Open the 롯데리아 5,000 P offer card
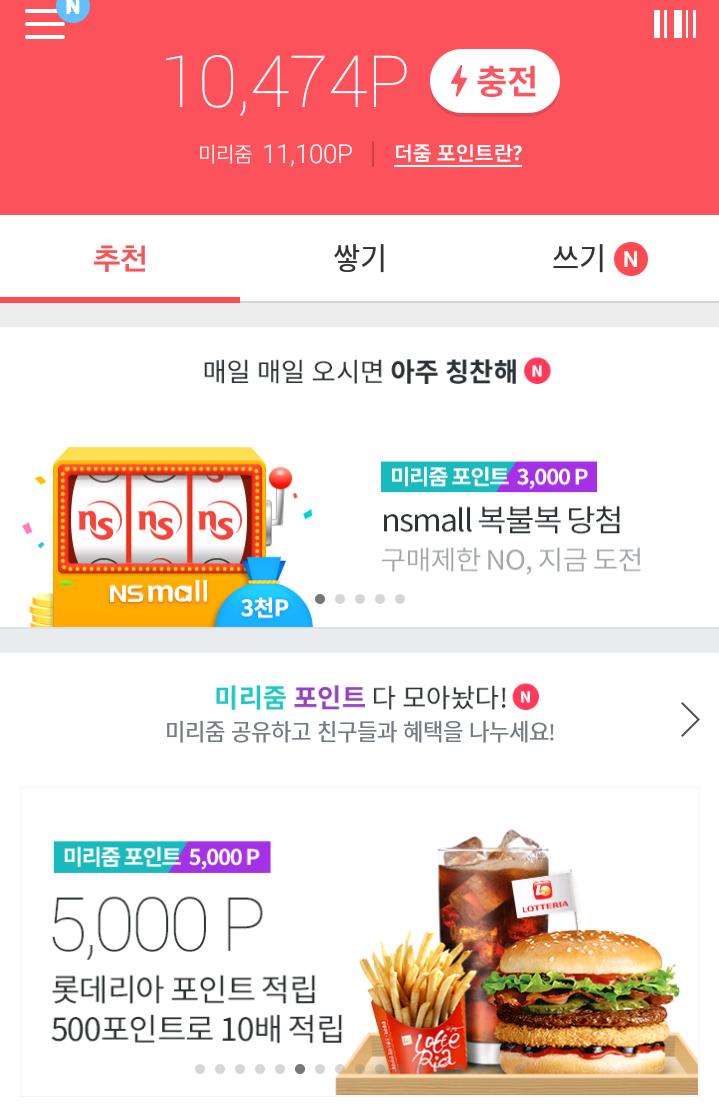 [x=360, y=940]
